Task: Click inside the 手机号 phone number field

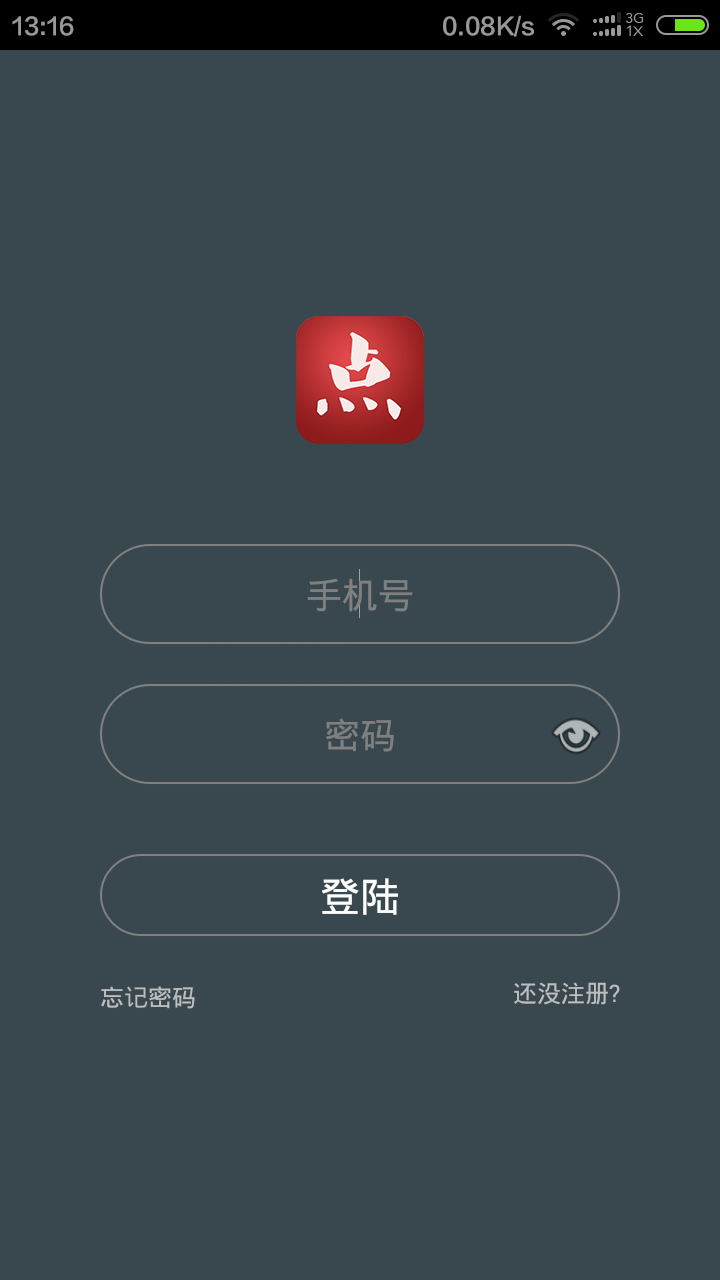Action: (360, 594)
